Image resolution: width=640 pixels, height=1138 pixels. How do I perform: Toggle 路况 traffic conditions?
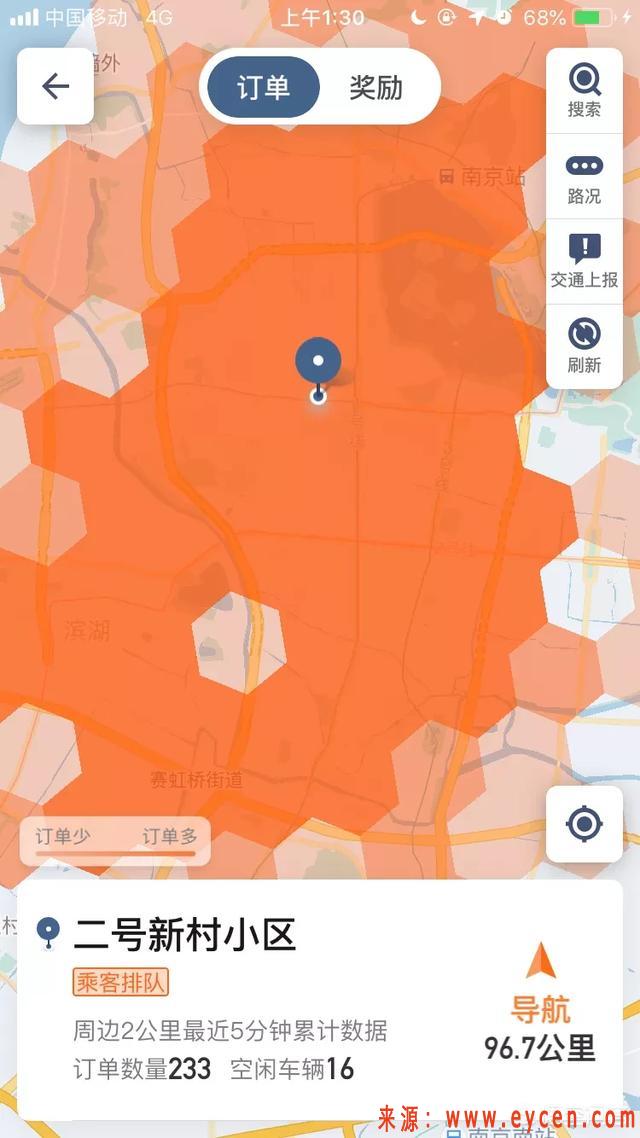pyautogui.click(x=584, y=177)
